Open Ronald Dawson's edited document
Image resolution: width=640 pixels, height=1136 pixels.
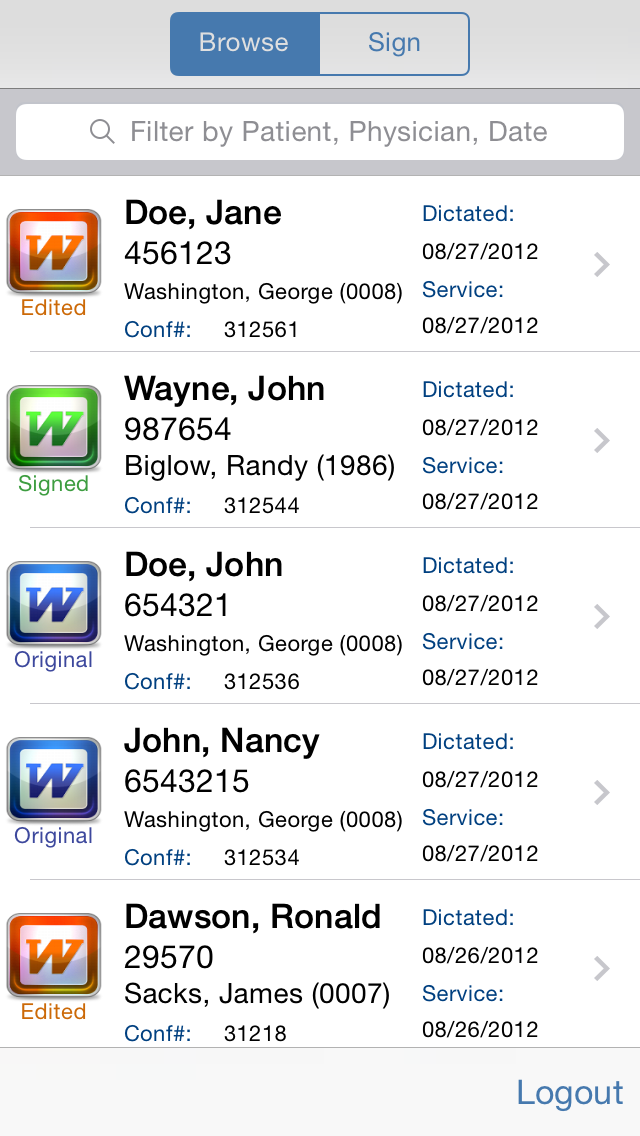click(320, 964)
